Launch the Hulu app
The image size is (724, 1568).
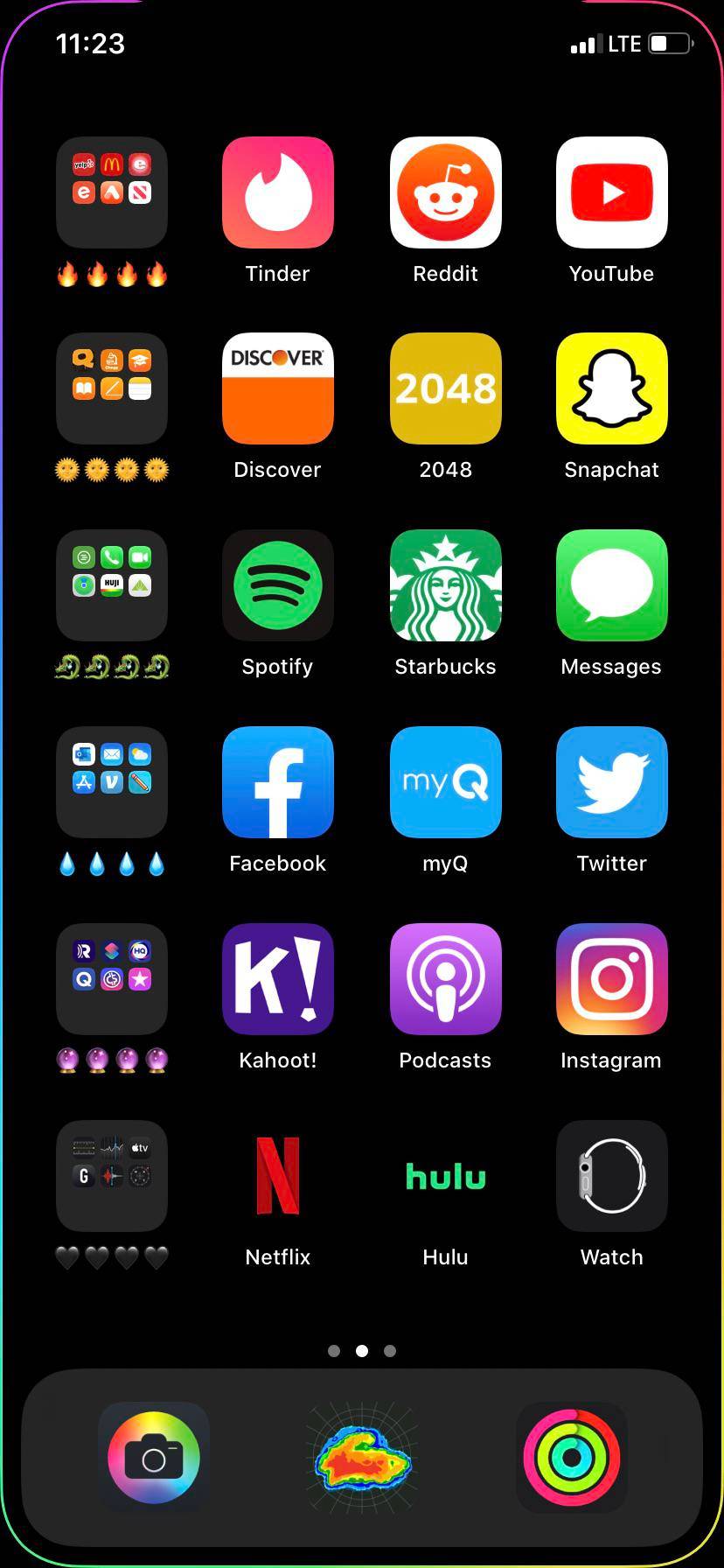(446, 1176)
